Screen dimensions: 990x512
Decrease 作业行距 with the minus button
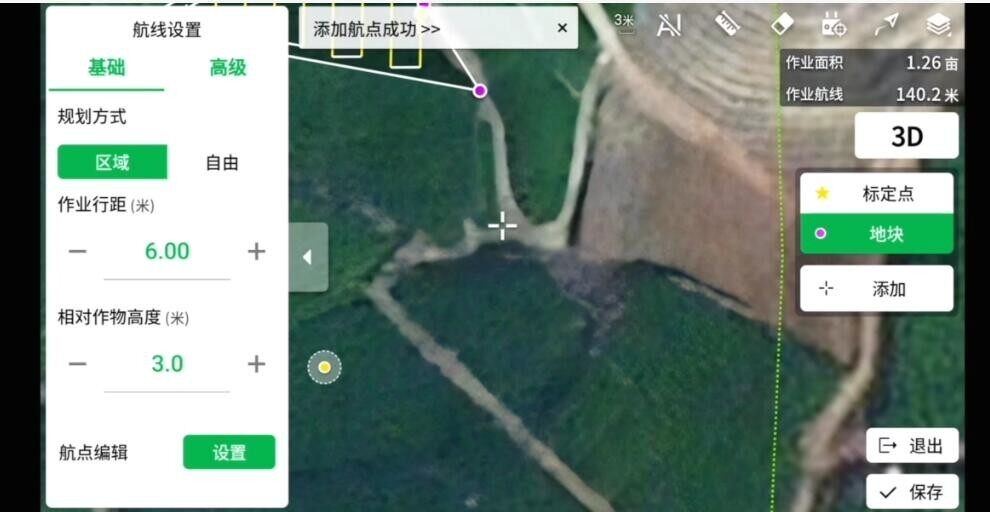coord(78,251)
